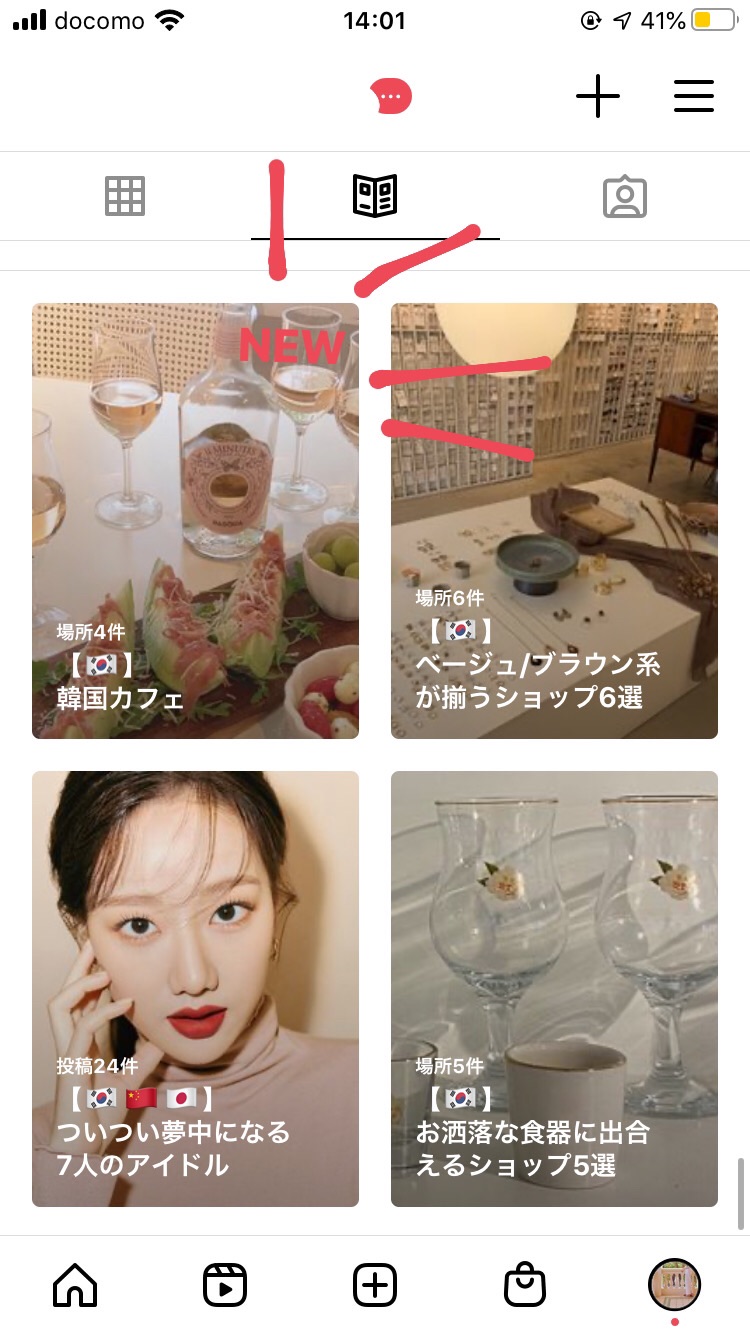This screenshot has height=1334, width=750.
Task: Go to your profile tab
Action: (675, 1284)
